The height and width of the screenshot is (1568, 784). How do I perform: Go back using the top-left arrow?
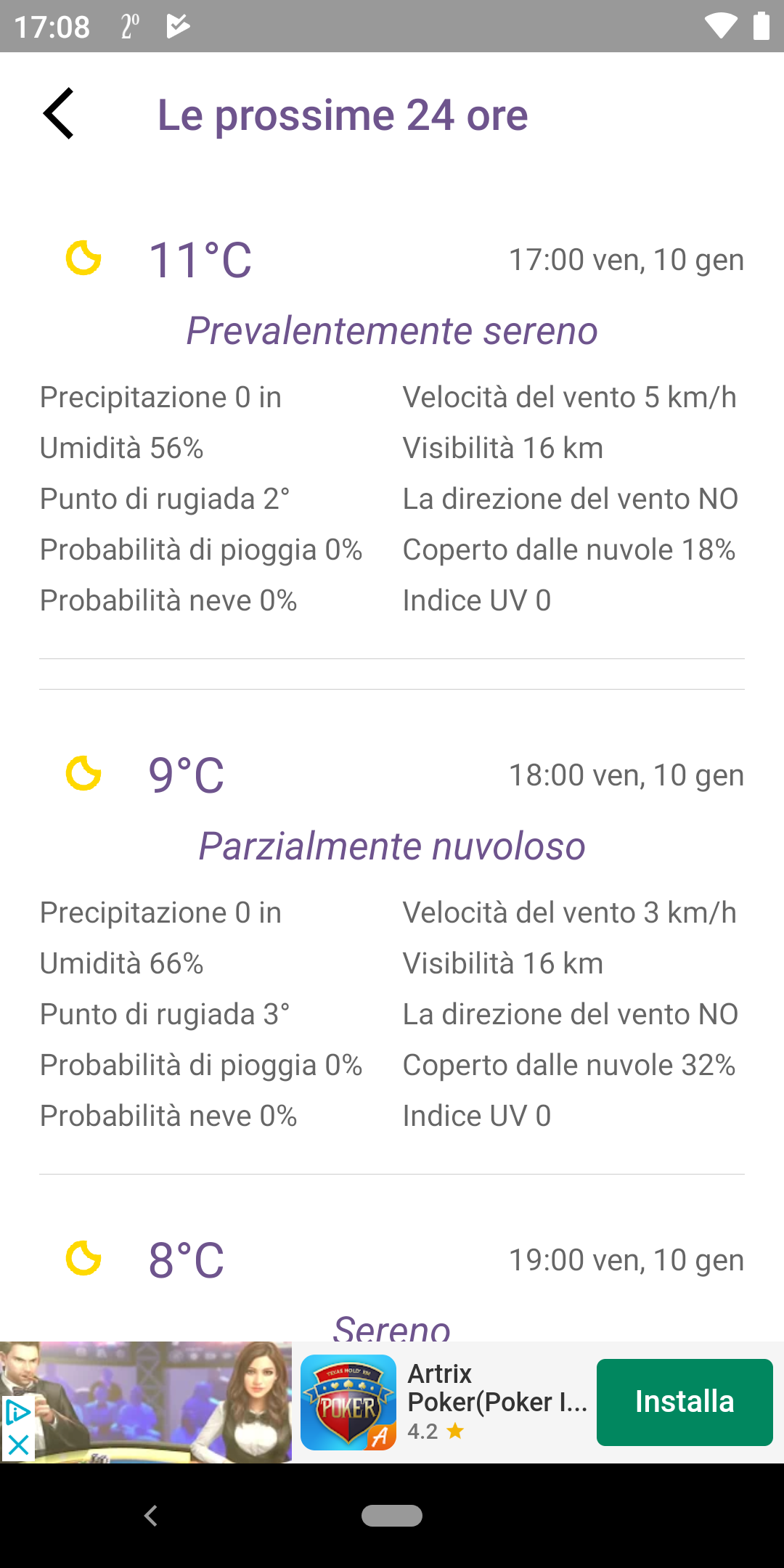[x=59, y=113]
